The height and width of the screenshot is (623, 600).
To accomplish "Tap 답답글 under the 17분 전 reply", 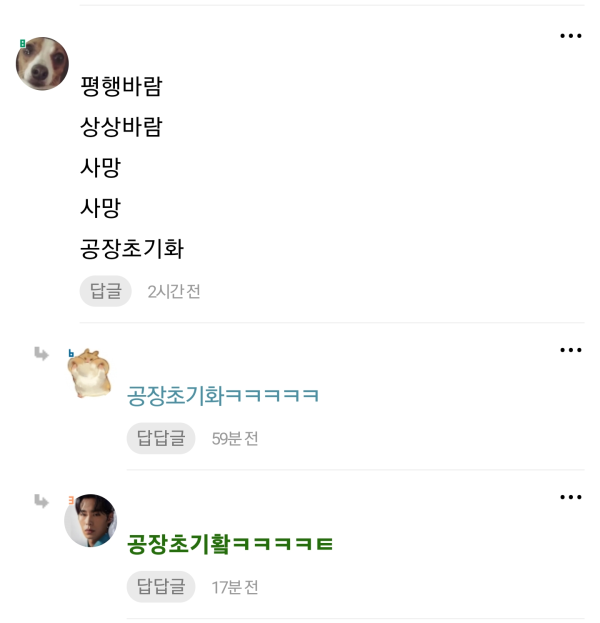I will (x=160, y=586).
